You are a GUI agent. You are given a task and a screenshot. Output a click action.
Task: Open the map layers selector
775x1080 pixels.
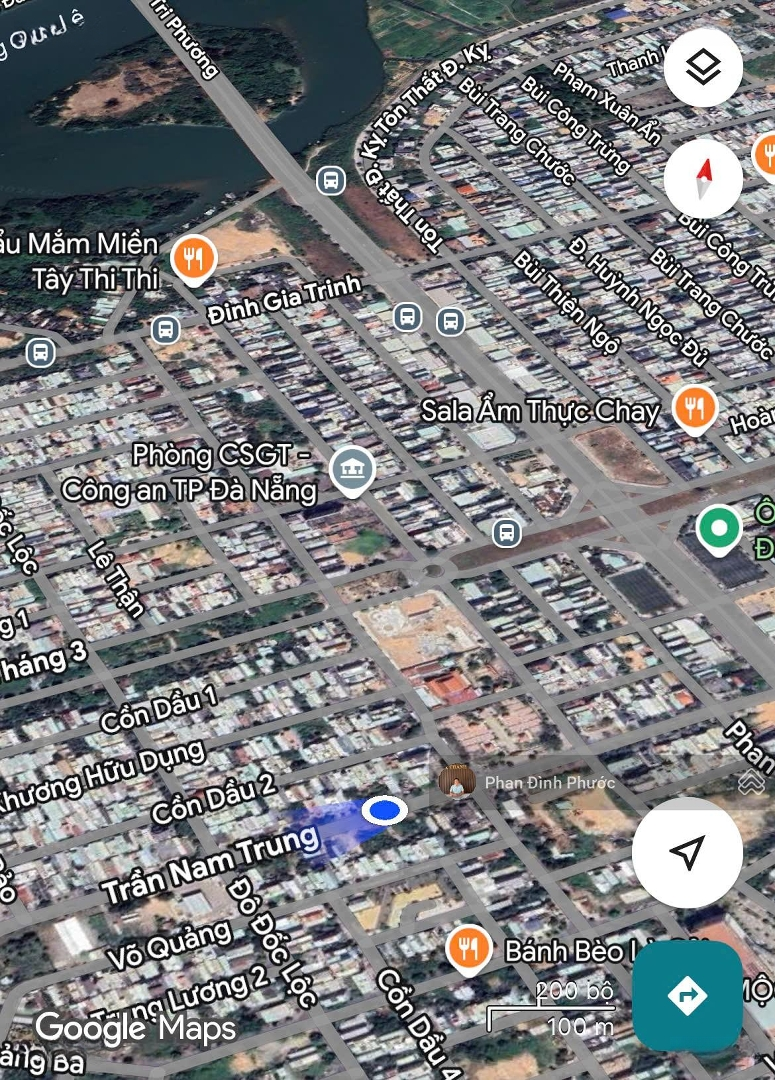coord(703,68)
